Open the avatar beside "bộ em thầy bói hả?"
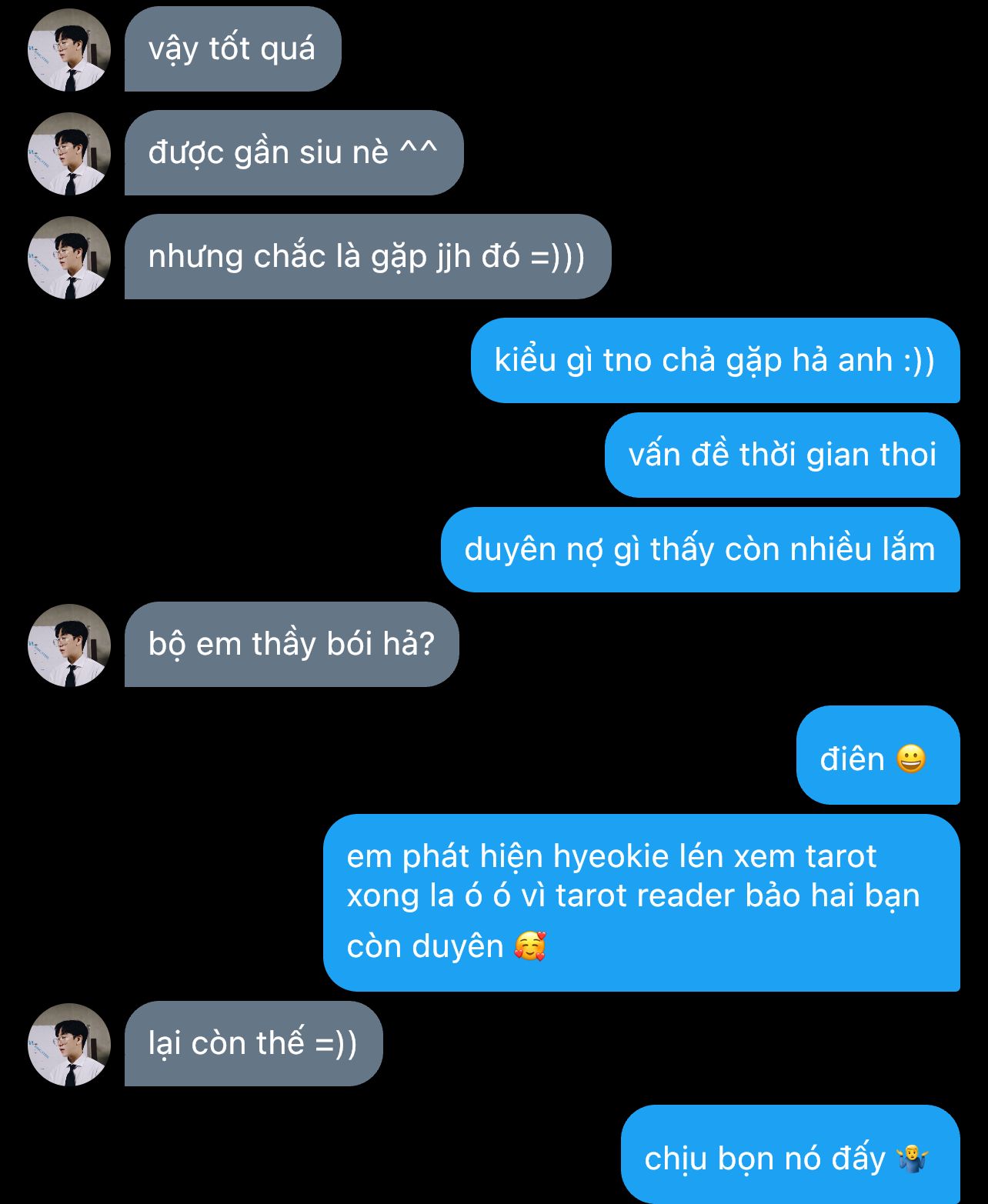 tap(69, 645)
